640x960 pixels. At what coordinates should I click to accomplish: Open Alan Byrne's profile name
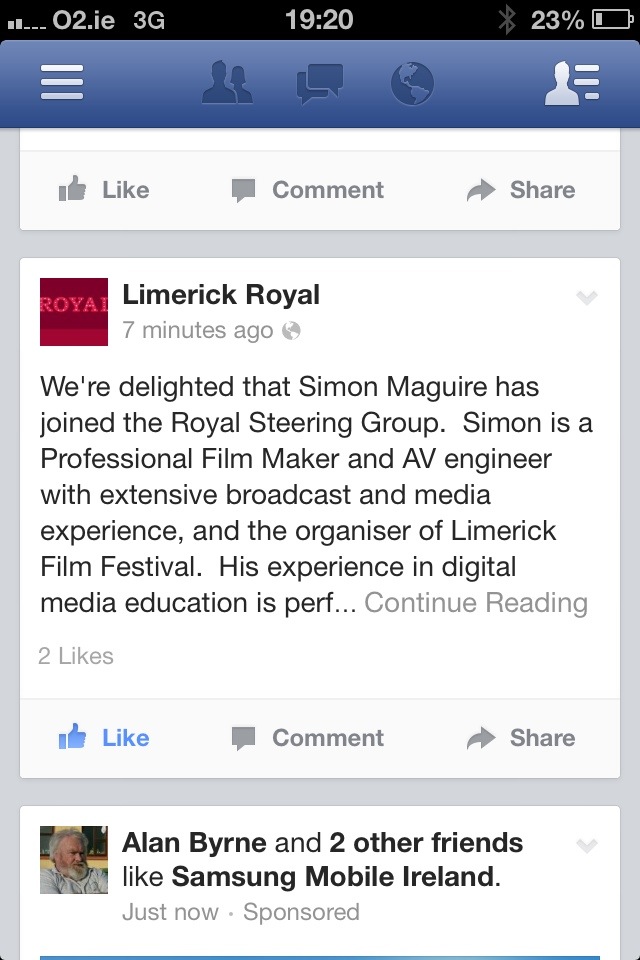tap(194, 843)
